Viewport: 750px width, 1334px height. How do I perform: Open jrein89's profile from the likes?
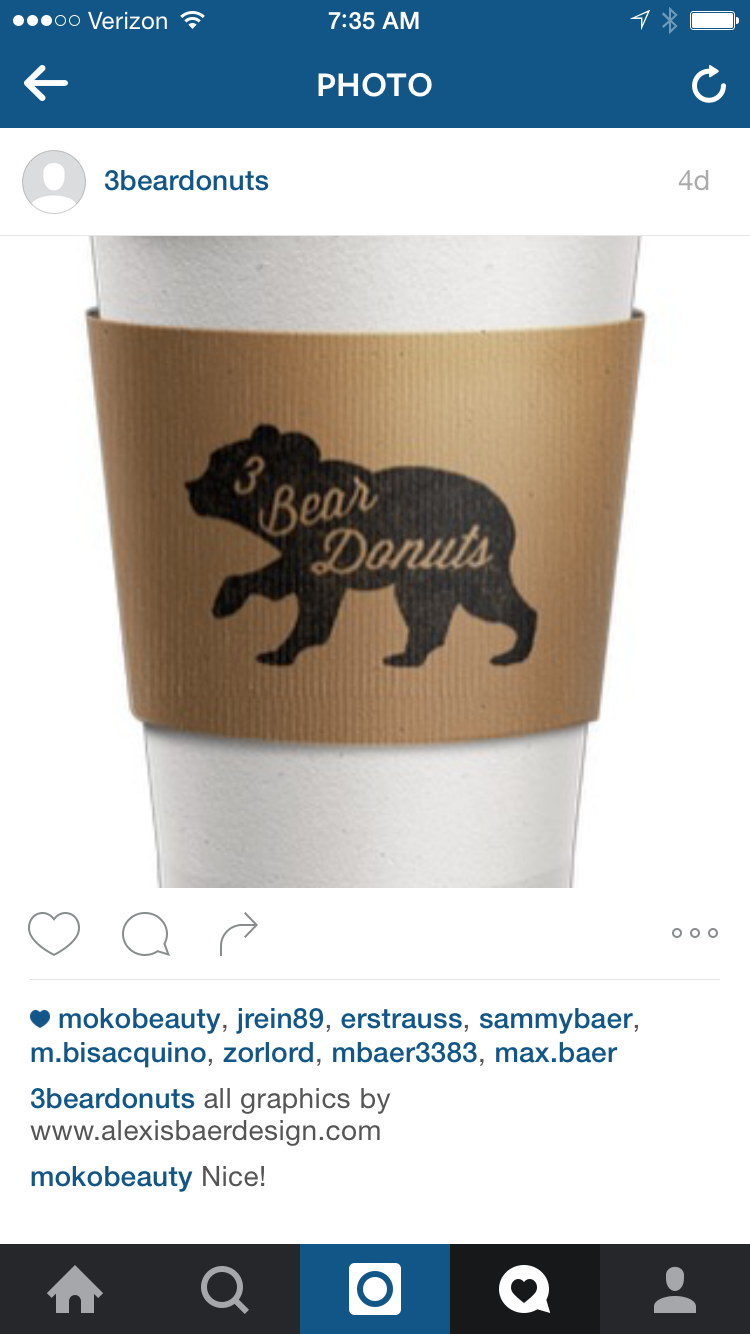click(x=280, y=1019)
